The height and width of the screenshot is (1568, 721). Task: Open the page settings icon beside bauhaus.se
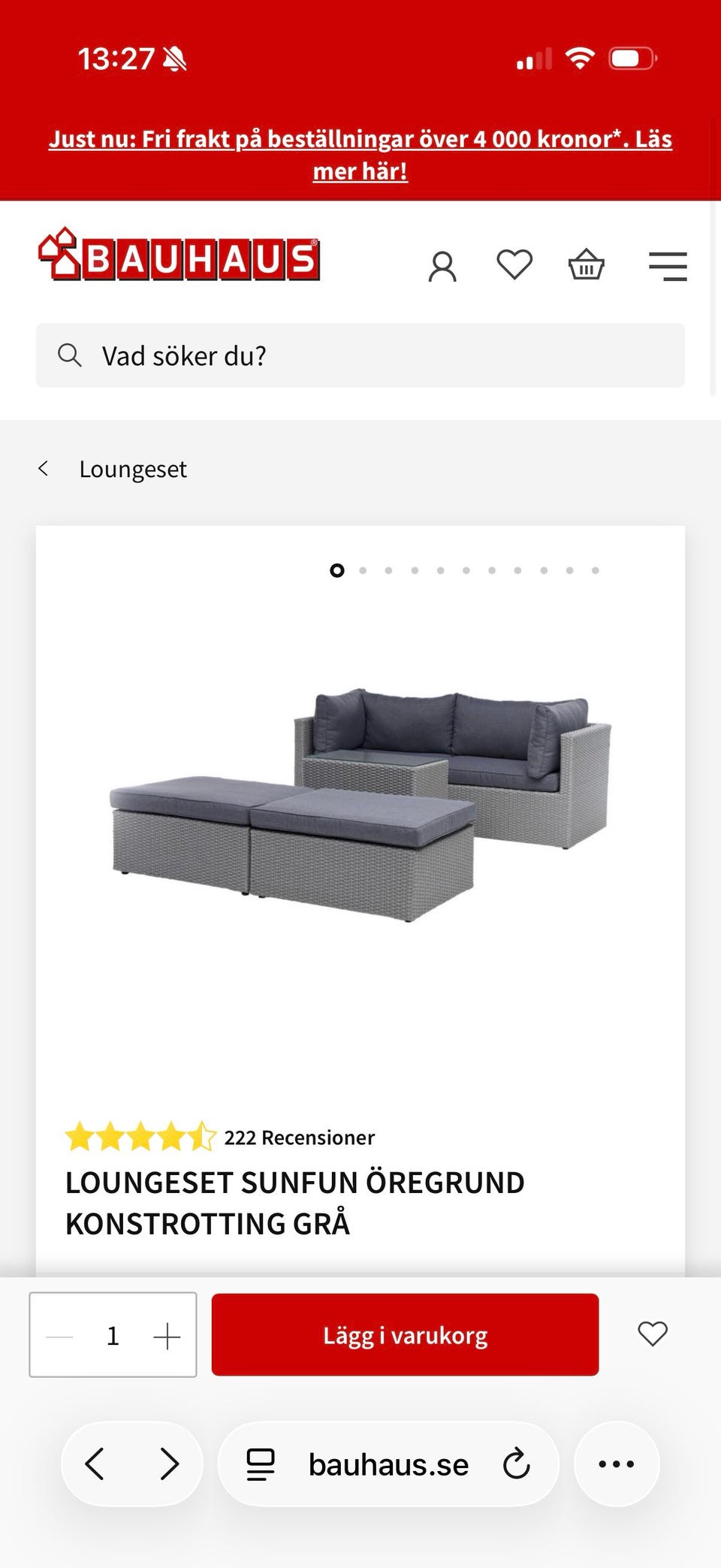click(x=261, y=1464)
